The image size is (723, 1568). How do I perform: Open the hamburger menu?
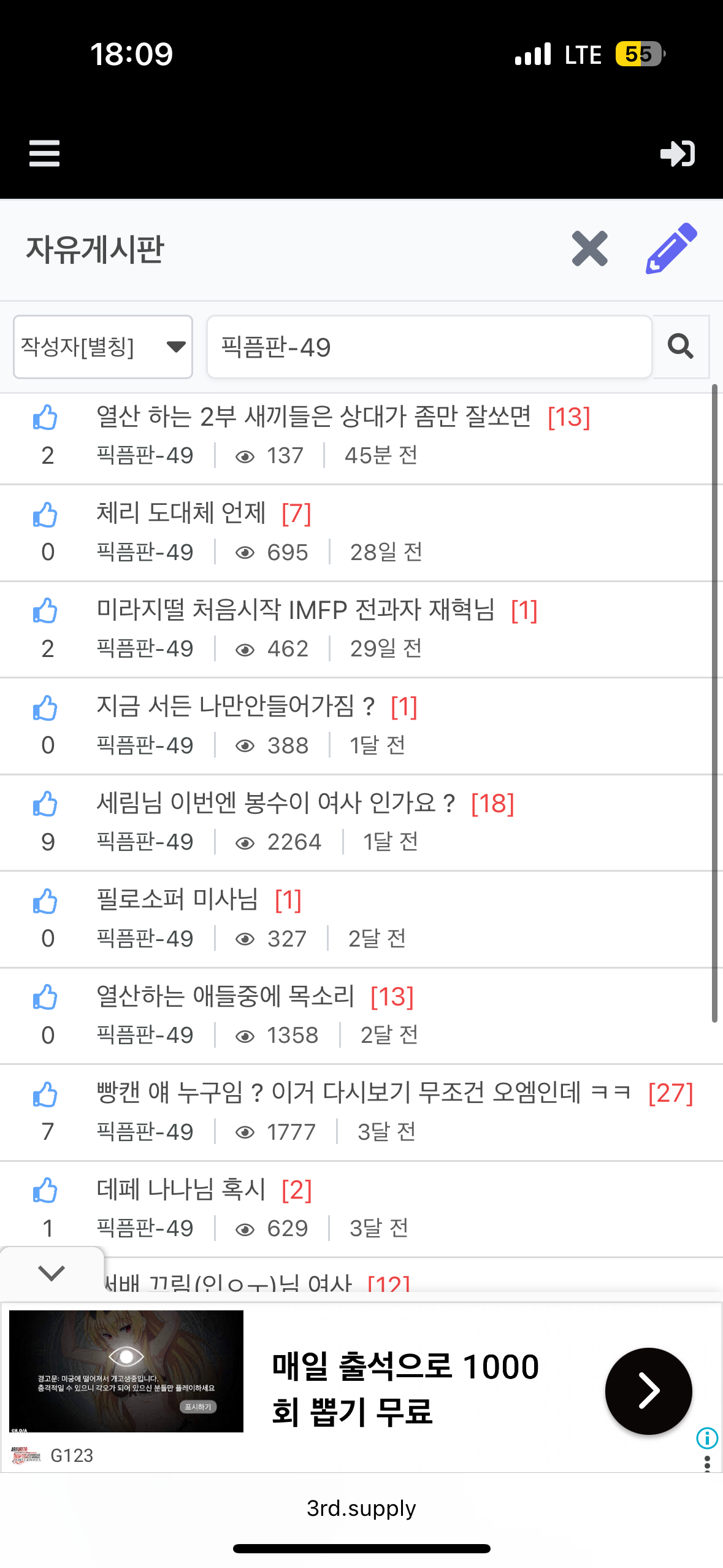(x=44, y=153)
